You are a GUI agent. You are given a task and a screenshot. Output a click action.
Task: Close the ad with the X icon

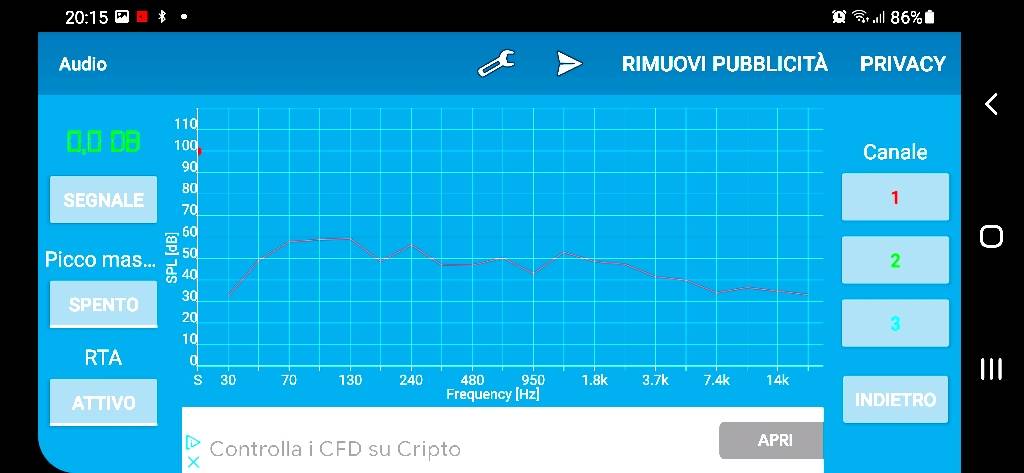tap(193, 463)
